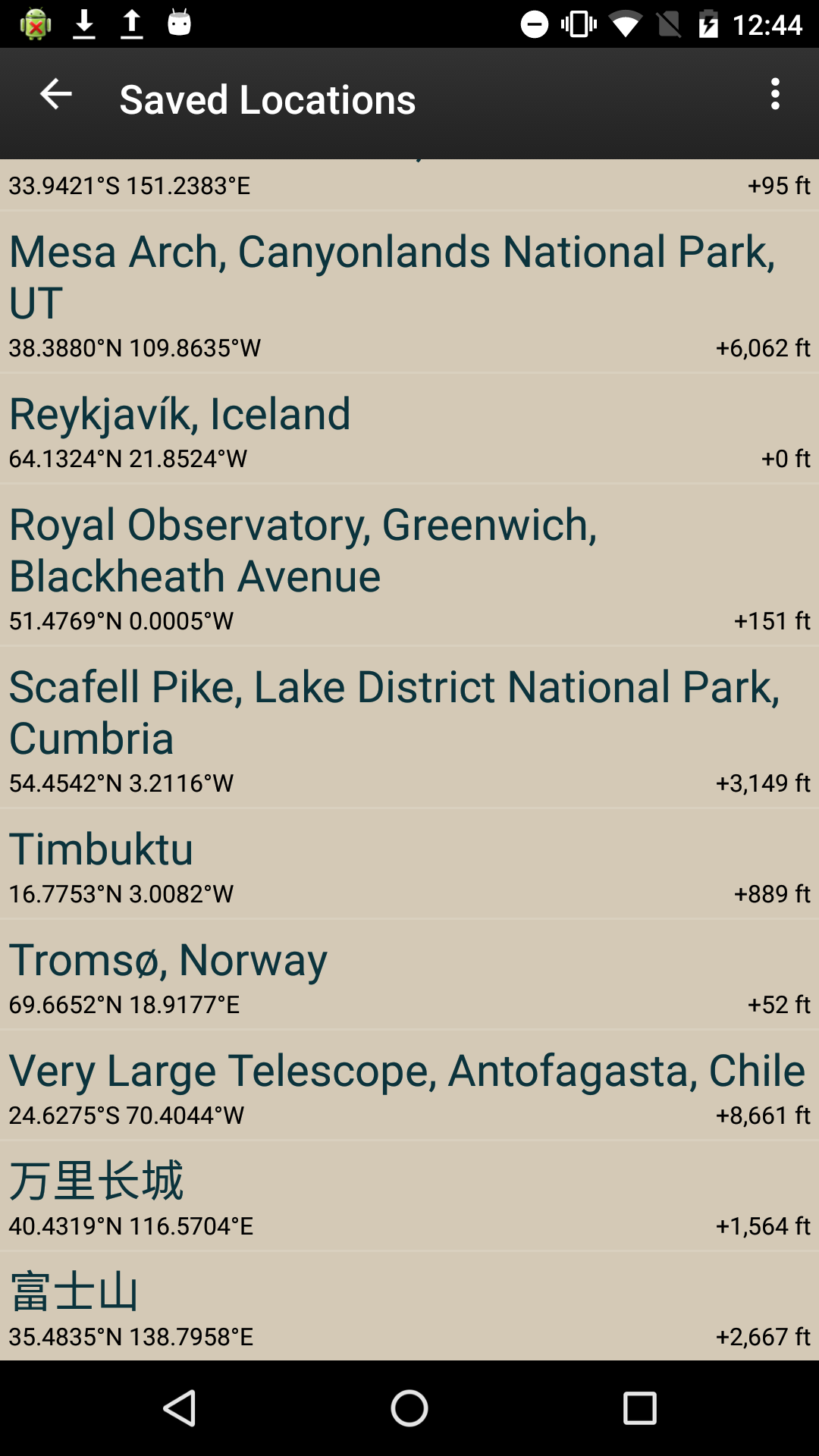Tap the battery indicator in the status bar
Screen dimensions: 819x1456
[709, 23]
